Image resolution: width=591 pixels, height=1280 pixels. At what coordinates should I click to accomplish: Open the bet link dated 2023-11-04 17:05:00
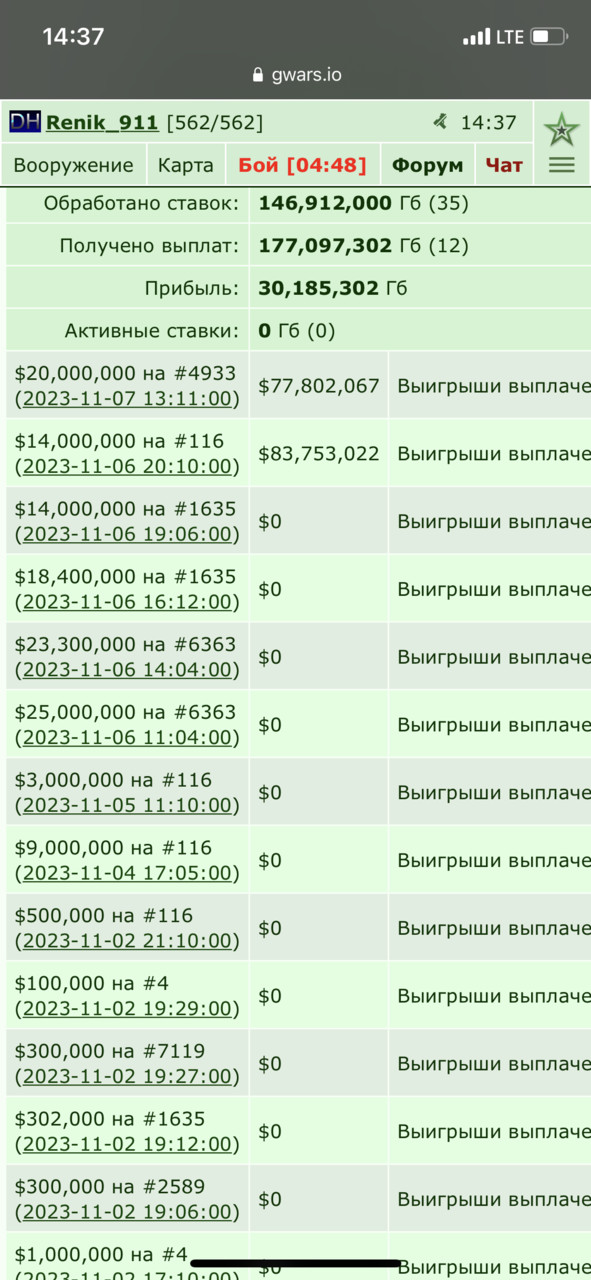(x=128, y=874)
